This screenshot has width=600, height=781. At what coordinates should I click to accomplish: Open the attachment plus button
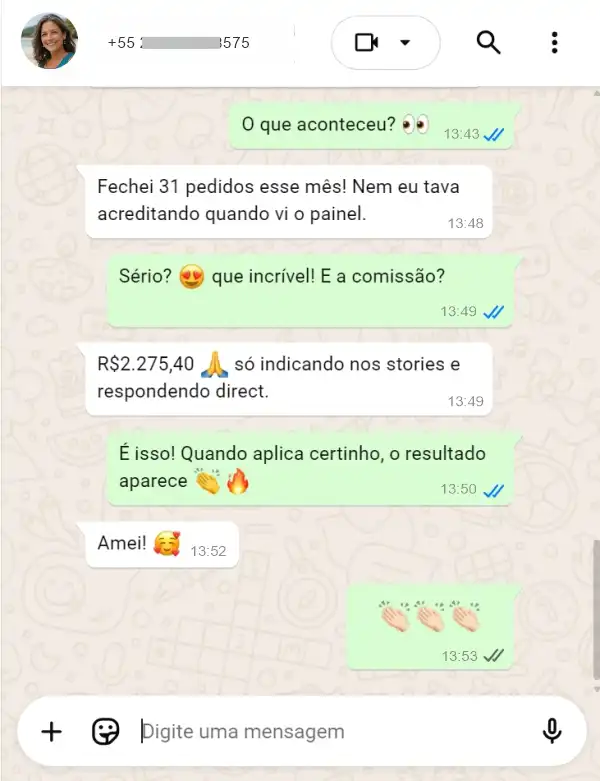pos(51,731)
